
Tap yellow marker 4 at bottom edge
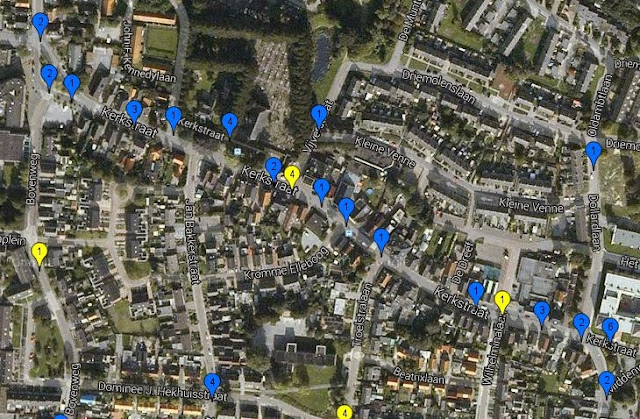[x=344, y=412]
